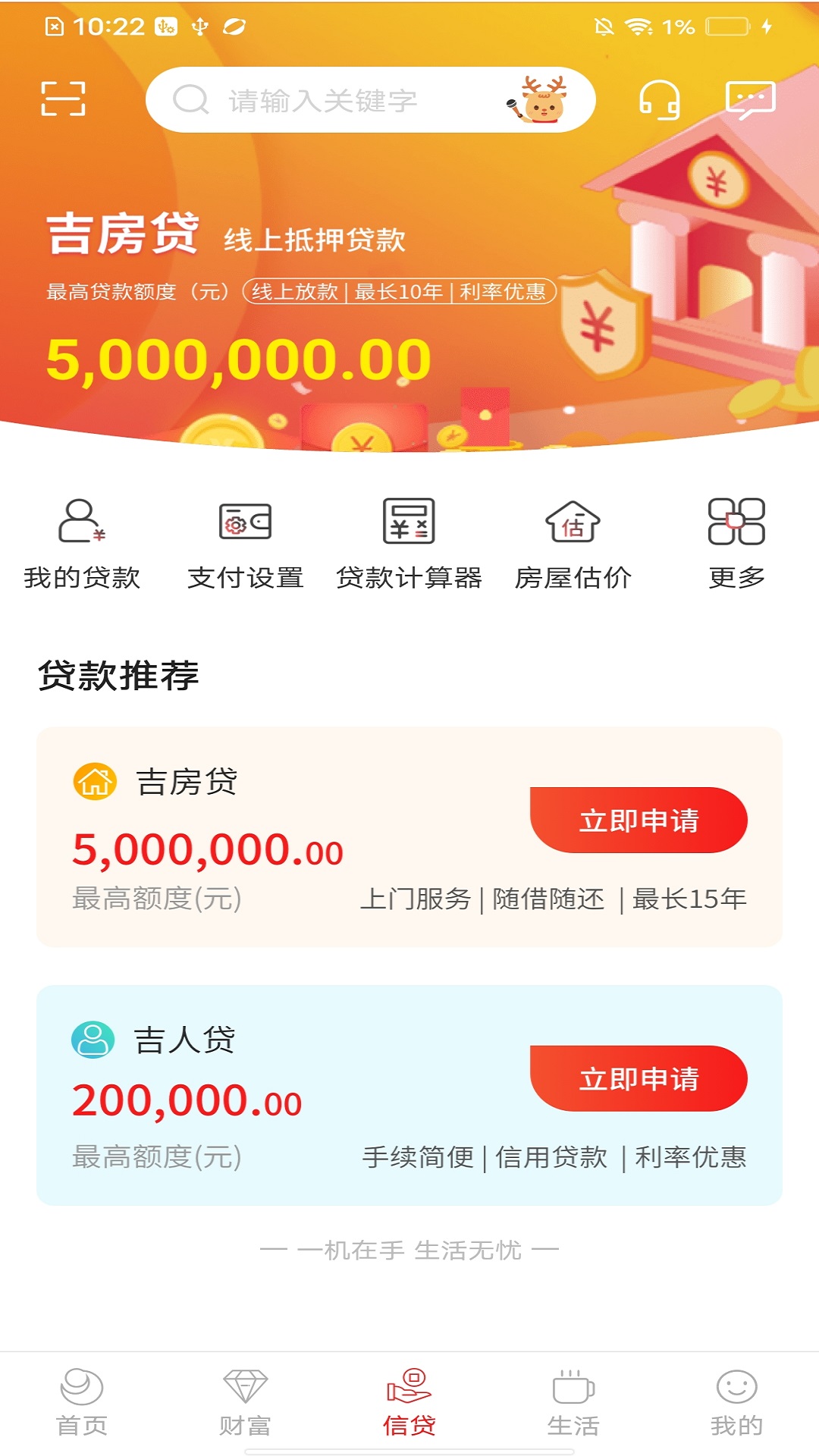This screenshot has height=1456, width=819.
Task: Select the 信贷 tab
Action: [409, 1403]
